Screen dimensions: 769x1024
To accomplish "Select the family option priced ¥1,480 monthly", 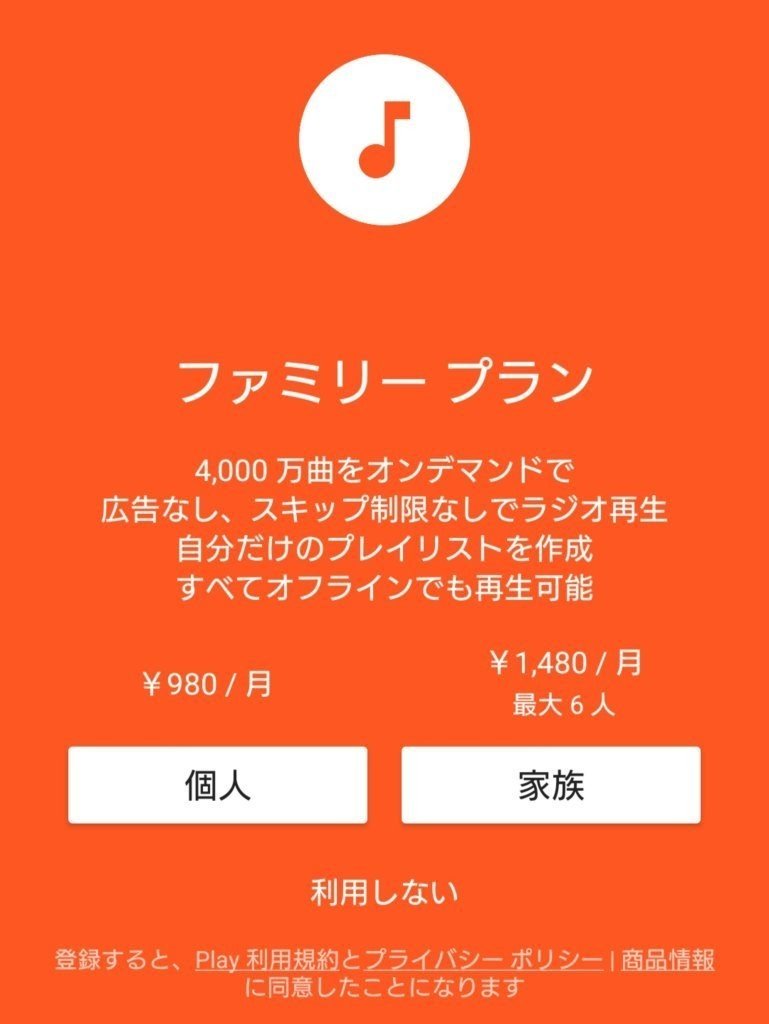I will click(x=551, y=784).
